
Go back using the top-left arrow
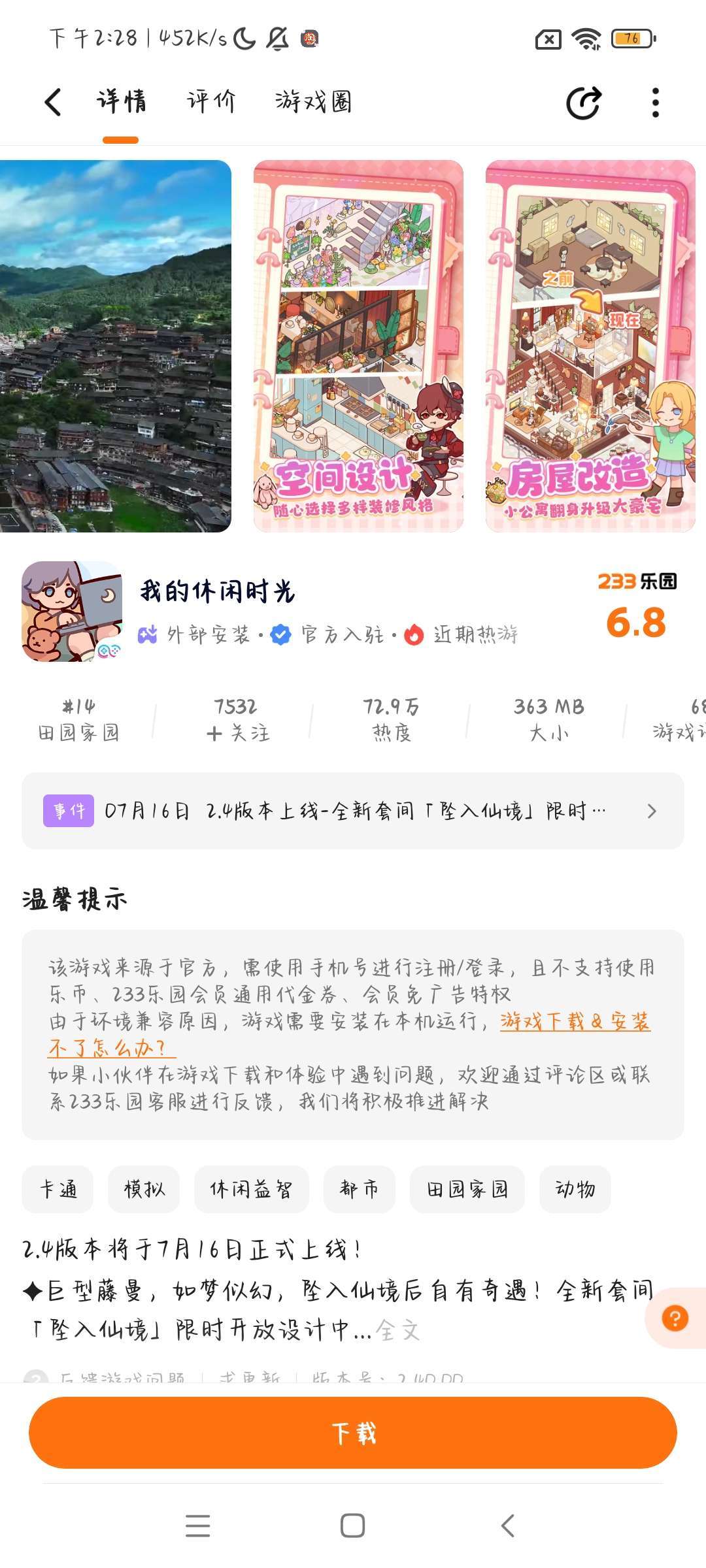pos(54,103)
